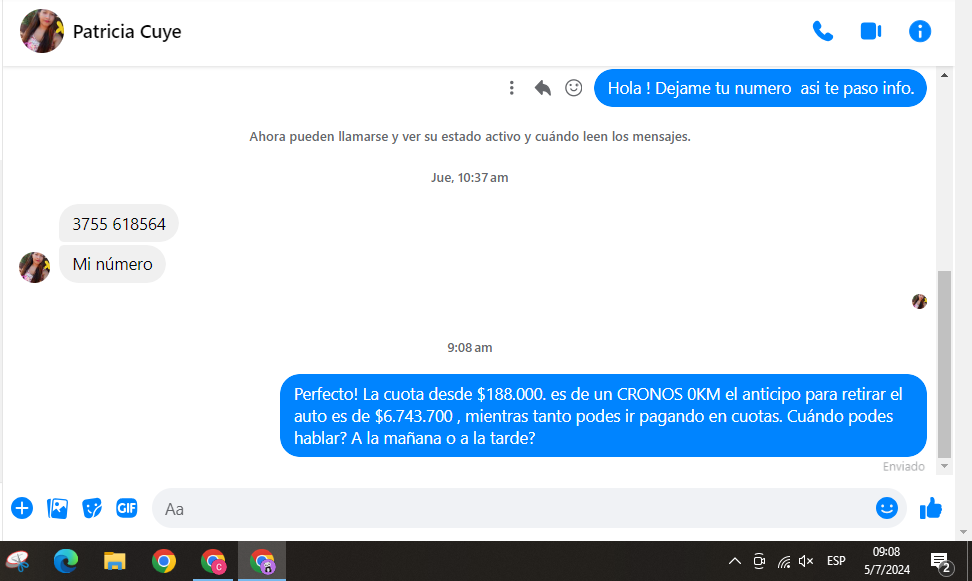The image size is (972, 581).
Task: Open more options on the Hola message
Action: point(512,88)
